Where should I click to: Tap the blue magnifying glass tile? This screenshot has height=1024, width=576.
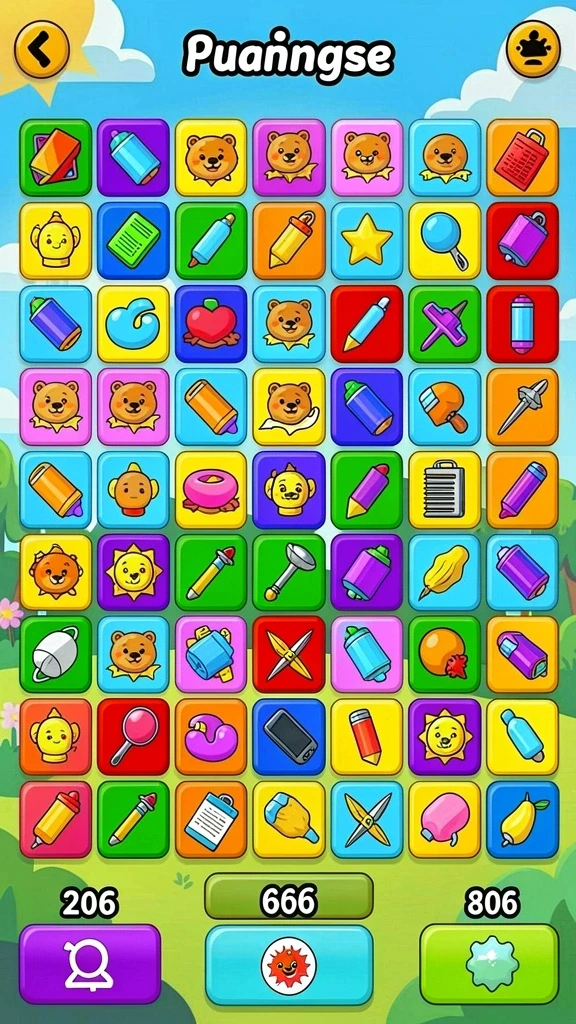click(x=445, y=241)
